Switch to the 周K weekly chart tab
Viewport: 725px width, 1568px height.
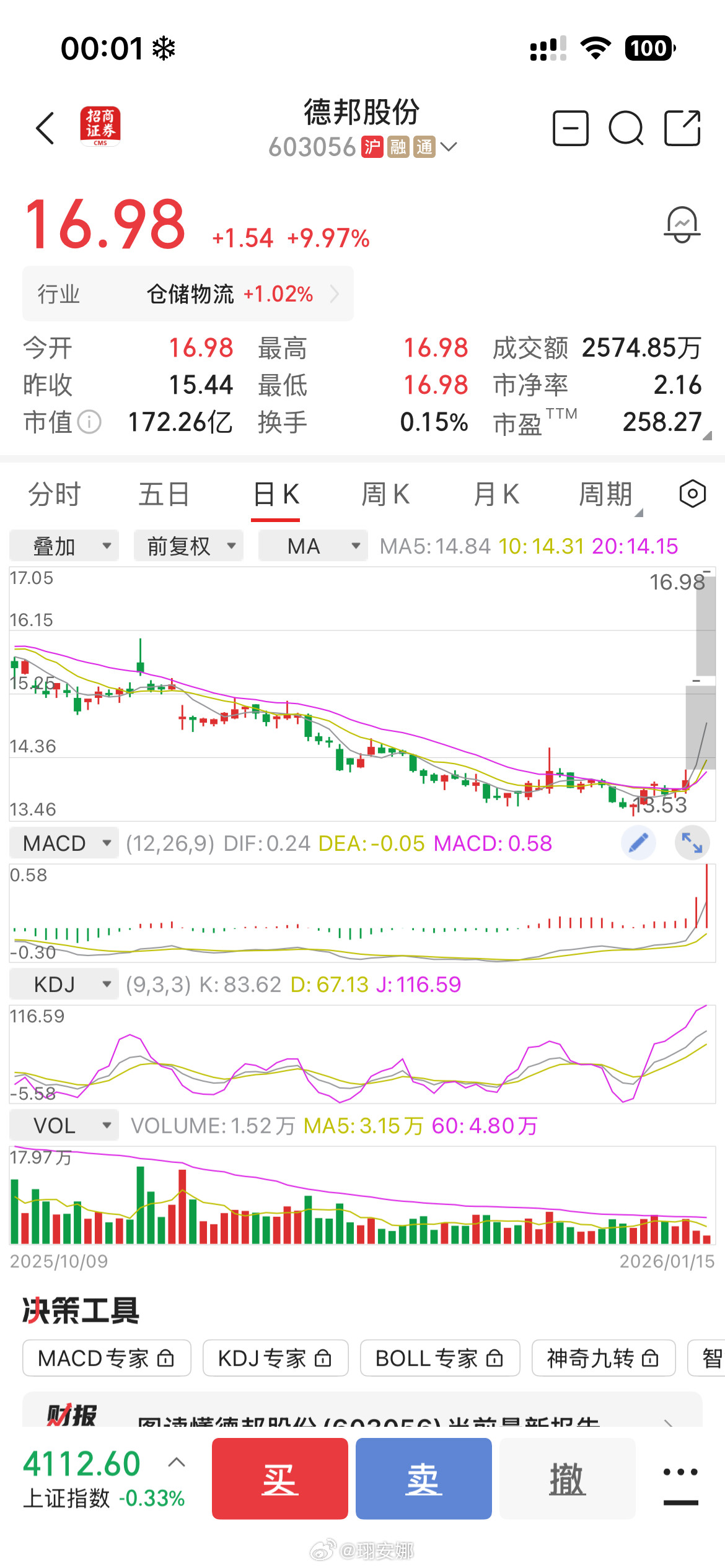[x=385, y=494]
